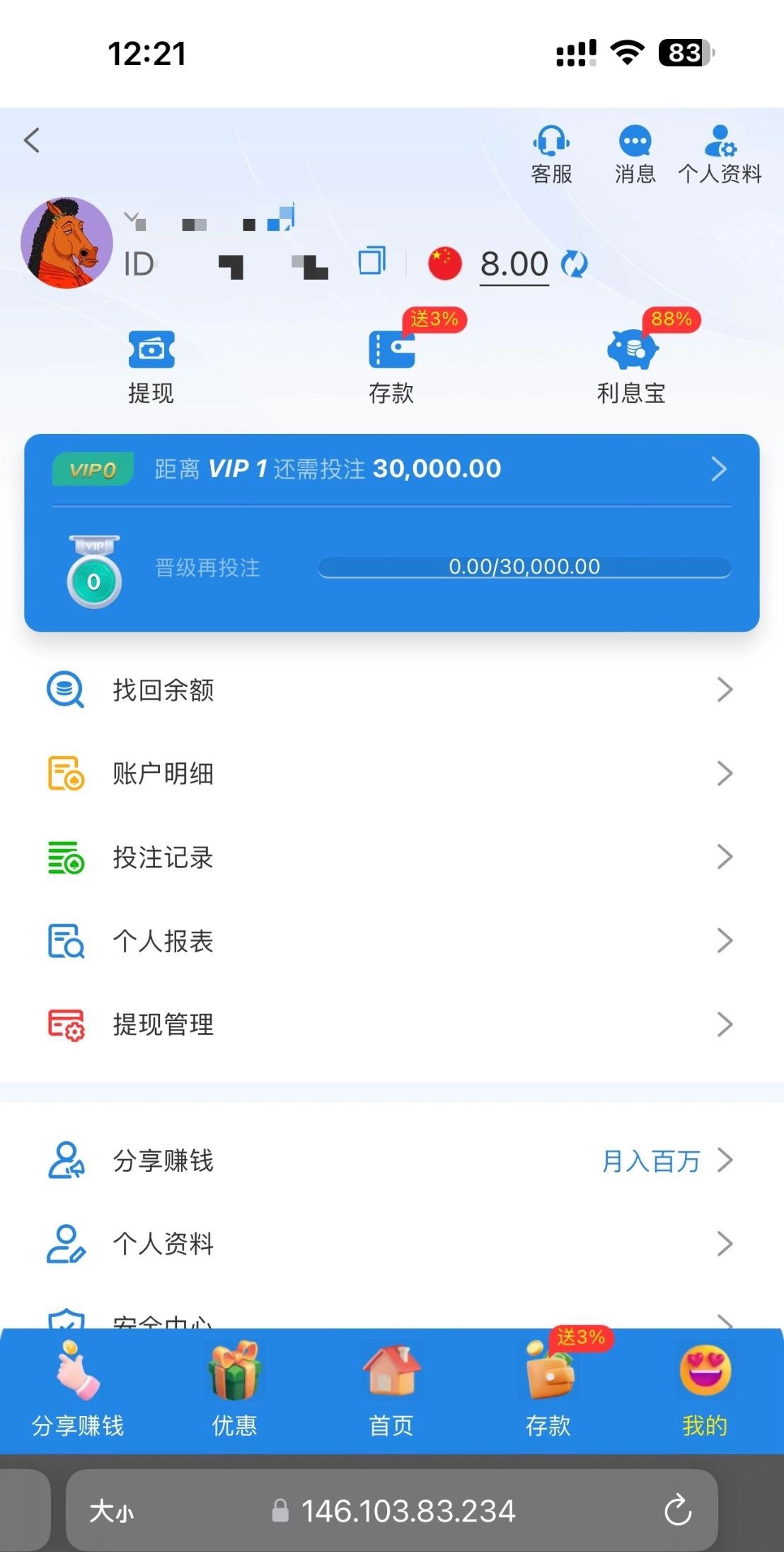Refresh the 8.00 balance

click(574, 264)
